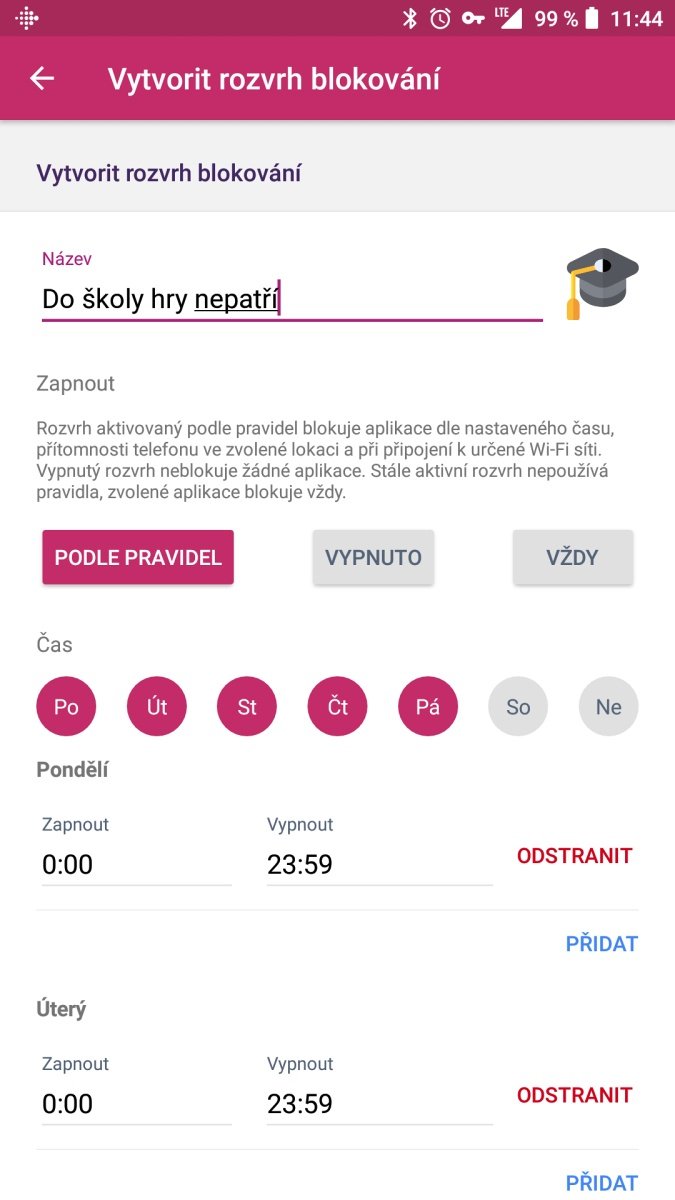
Task: Enable the So day chip
Action: (518, 707)
